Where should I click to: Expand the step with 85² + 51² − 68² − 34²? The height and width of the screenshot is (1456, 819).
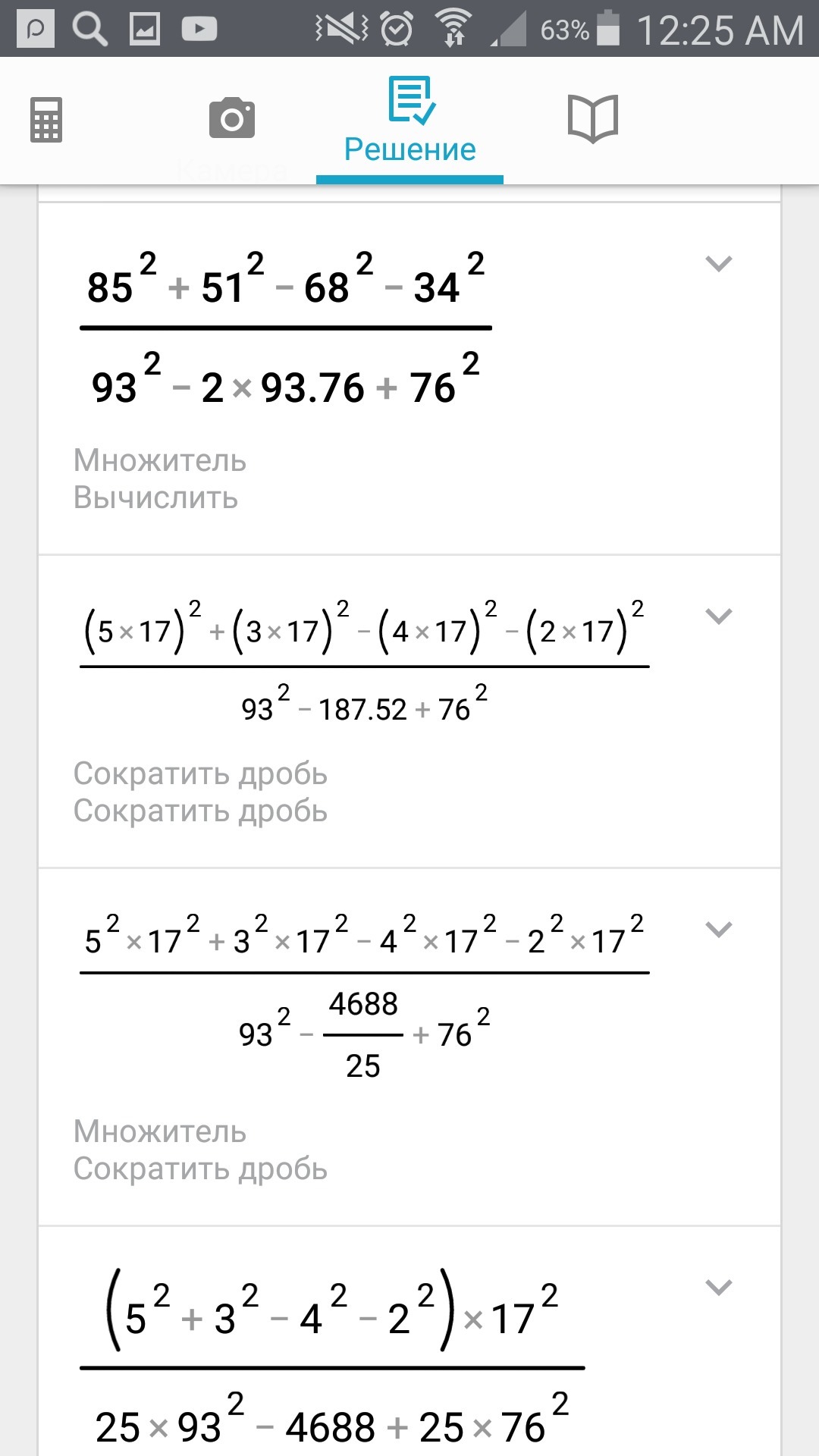[718, 264]
